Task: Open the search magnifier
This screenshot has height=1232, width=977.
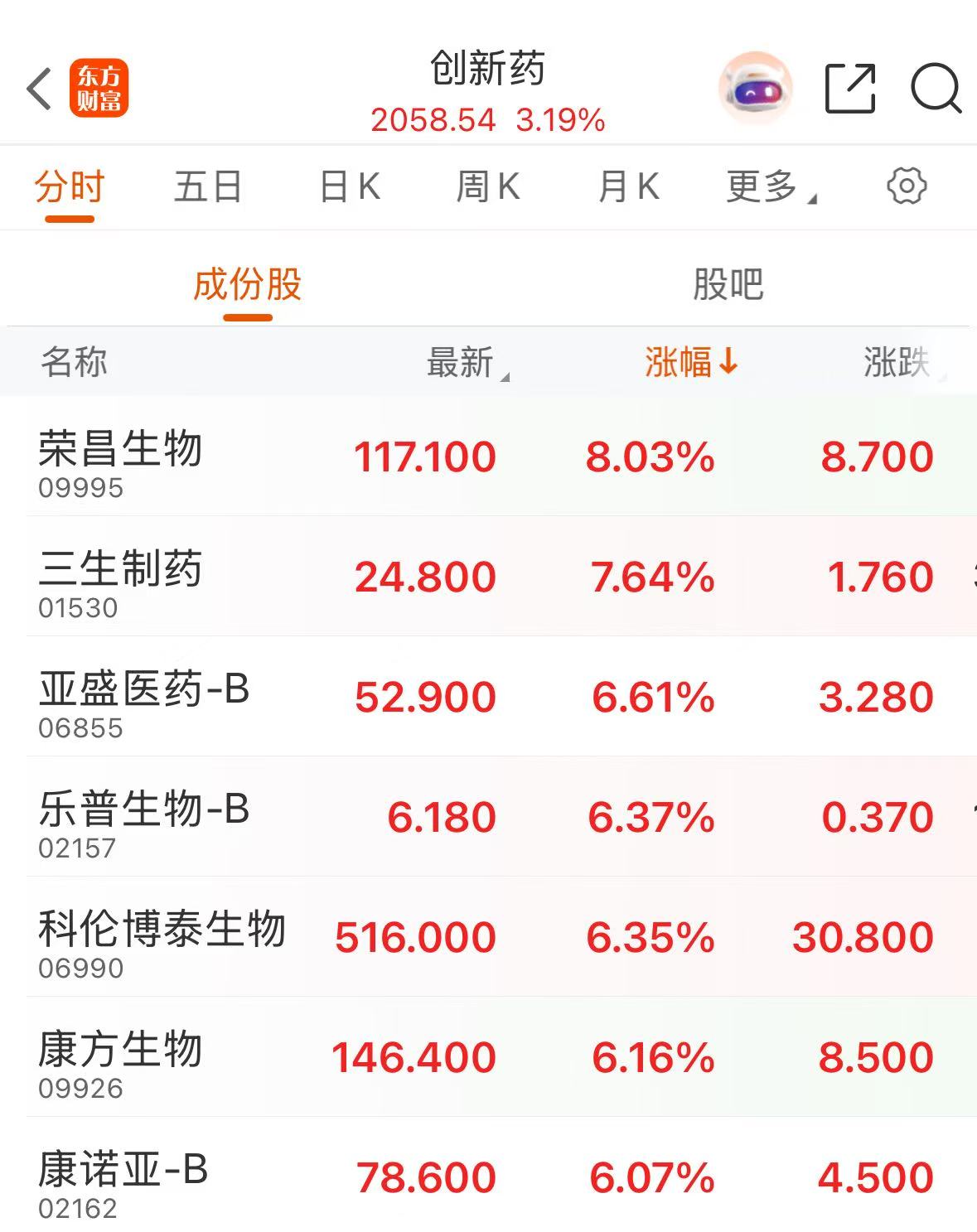Action: click(x=936, y=89)
